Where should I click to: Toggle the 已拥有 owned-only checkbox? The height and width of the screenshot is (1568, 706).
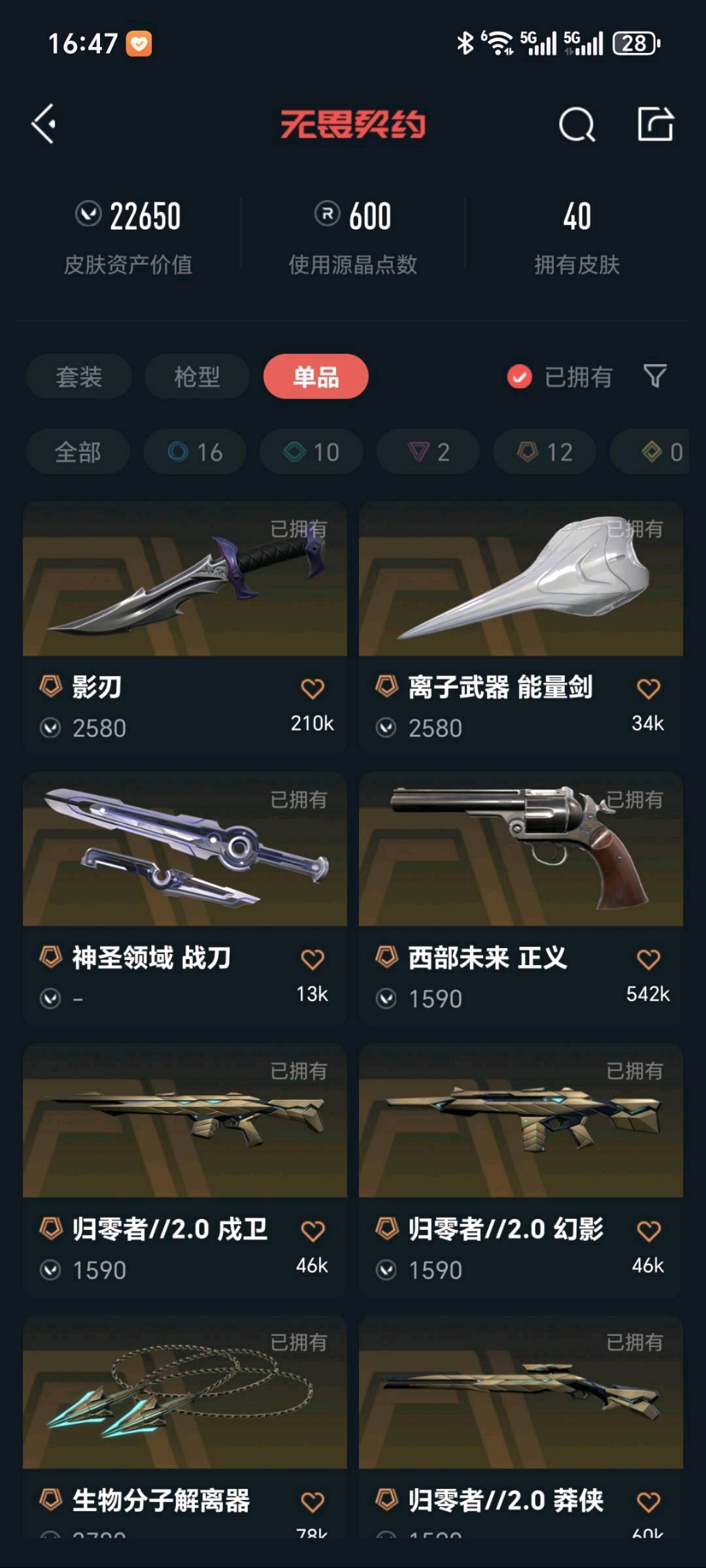520,377
